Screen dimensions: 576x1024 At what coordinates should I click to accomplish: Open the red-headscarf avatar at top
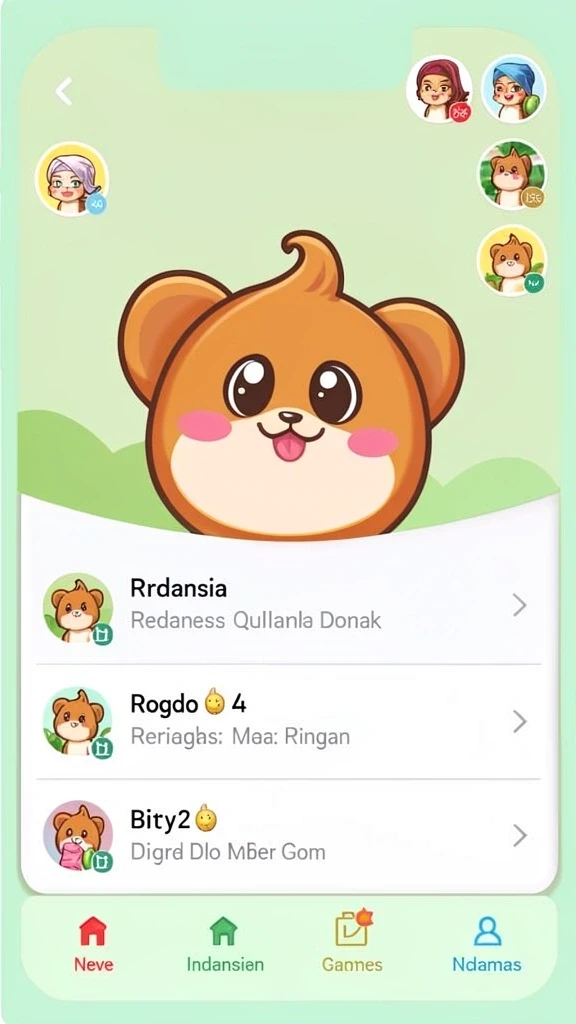point(439,89)
